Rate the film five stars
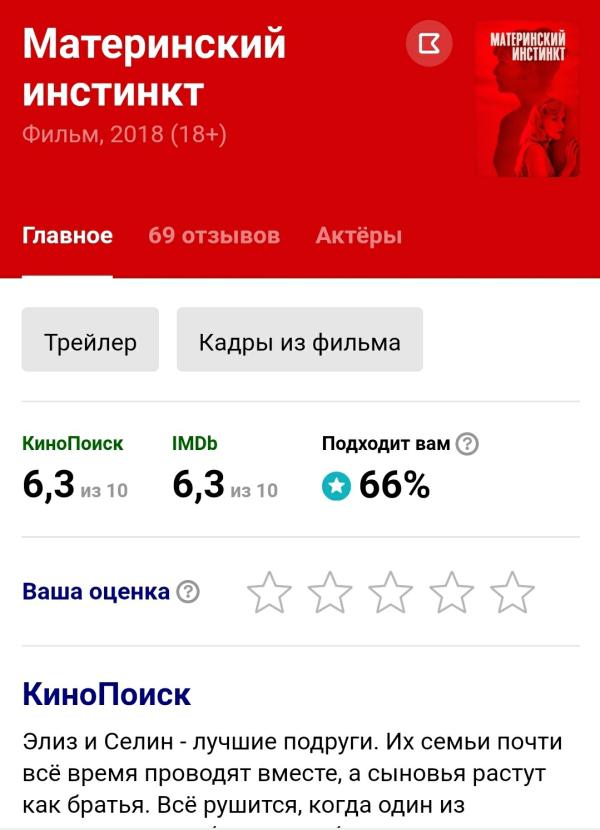The height and width of the screenshot is (830, 600). pyautogui.click(x=512, y=592)
